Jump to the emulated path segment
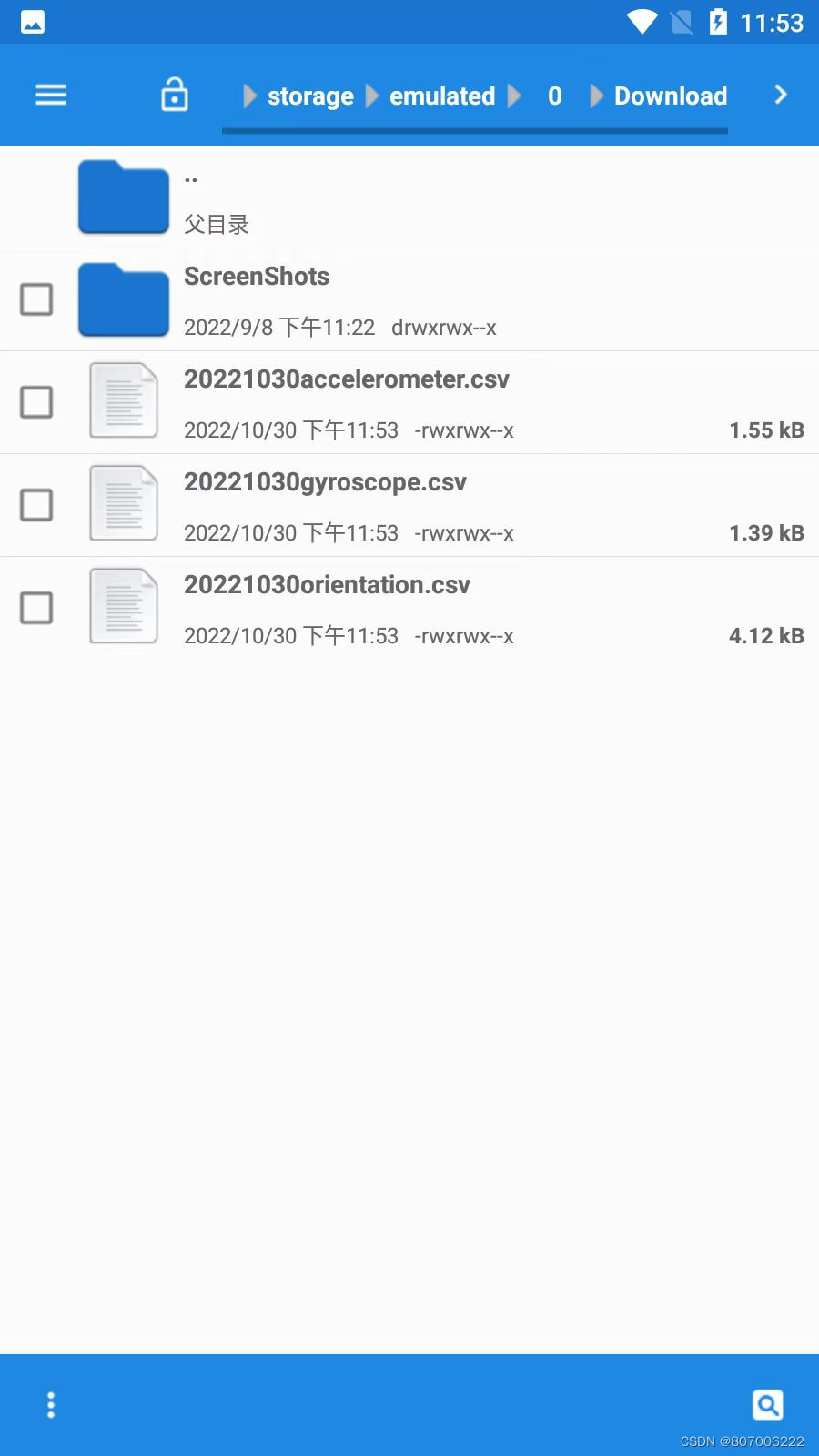The height and width of the screenshot is (1456, 819). click(x=442, y=96)
